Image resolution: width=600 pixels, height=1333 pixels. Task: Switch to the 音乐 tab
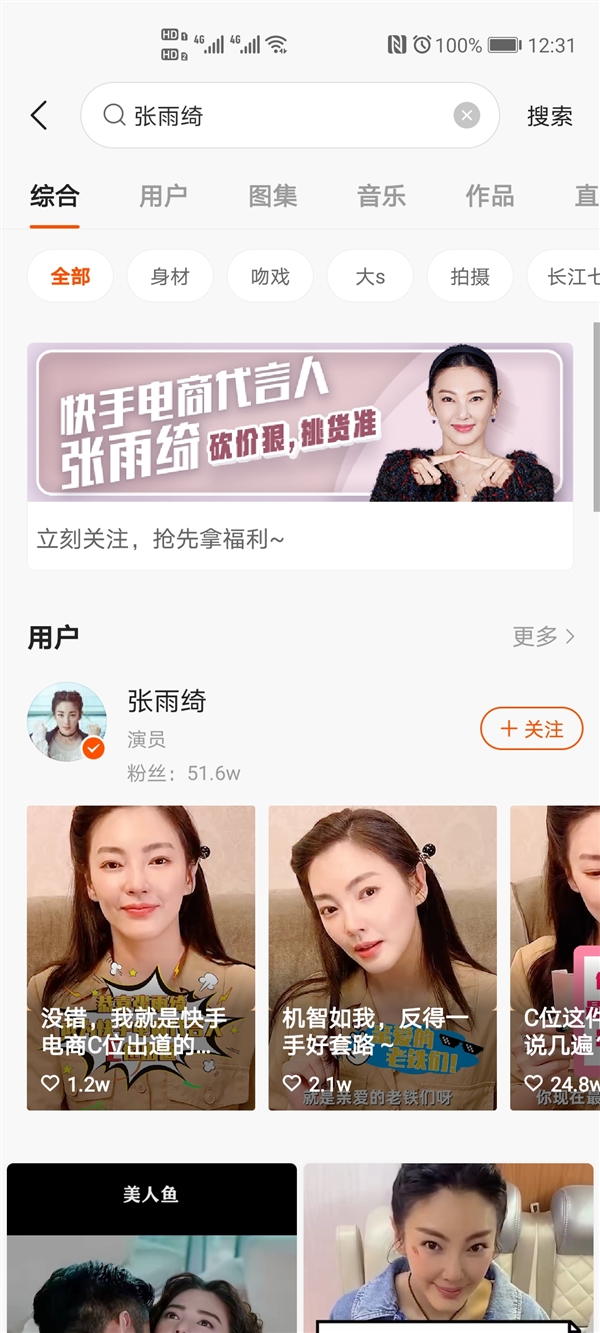(381, 196)
